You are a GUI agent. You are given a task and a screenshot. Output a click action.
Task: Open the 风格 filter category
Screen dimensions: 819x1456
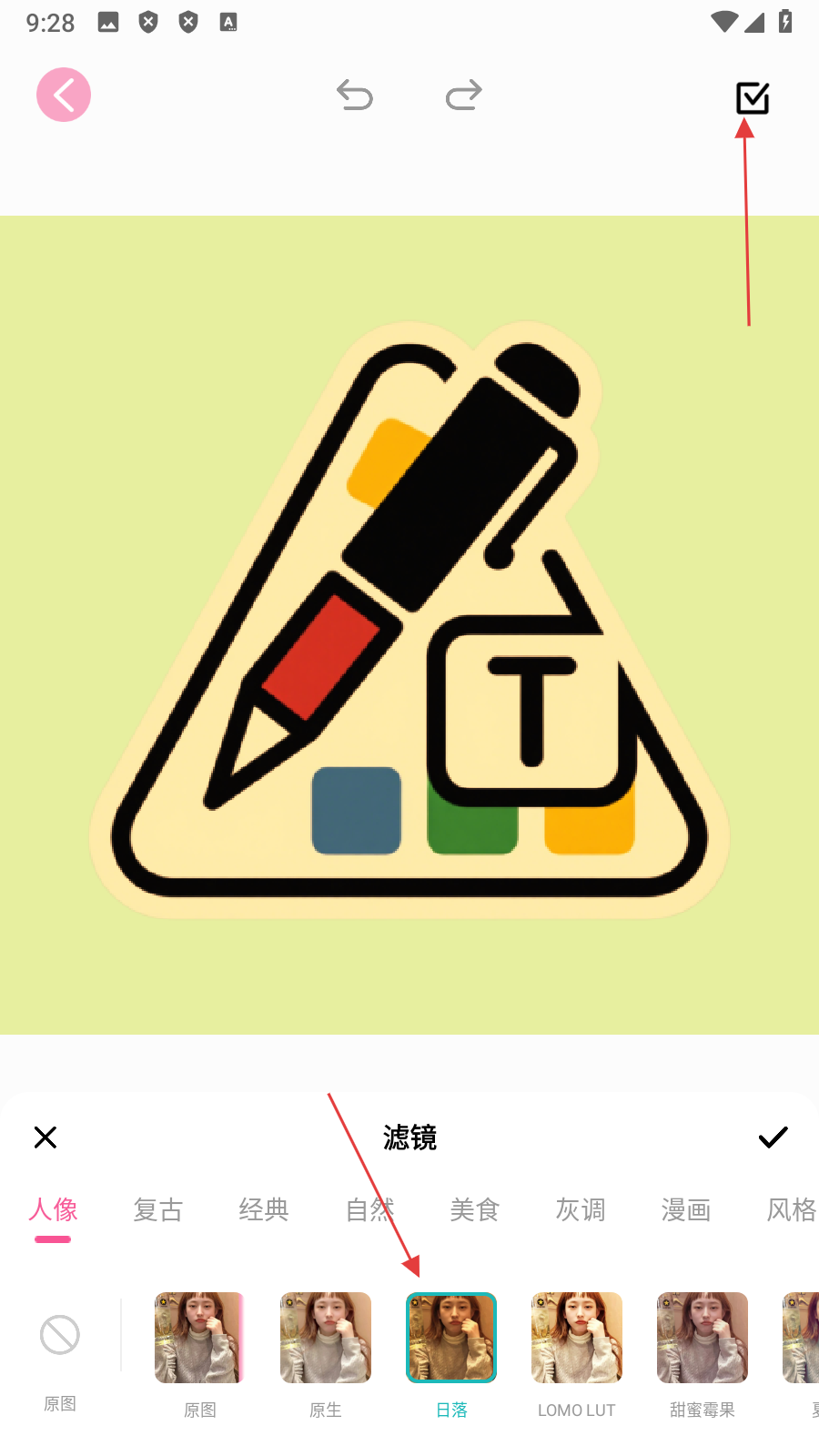coord(790,1210)
